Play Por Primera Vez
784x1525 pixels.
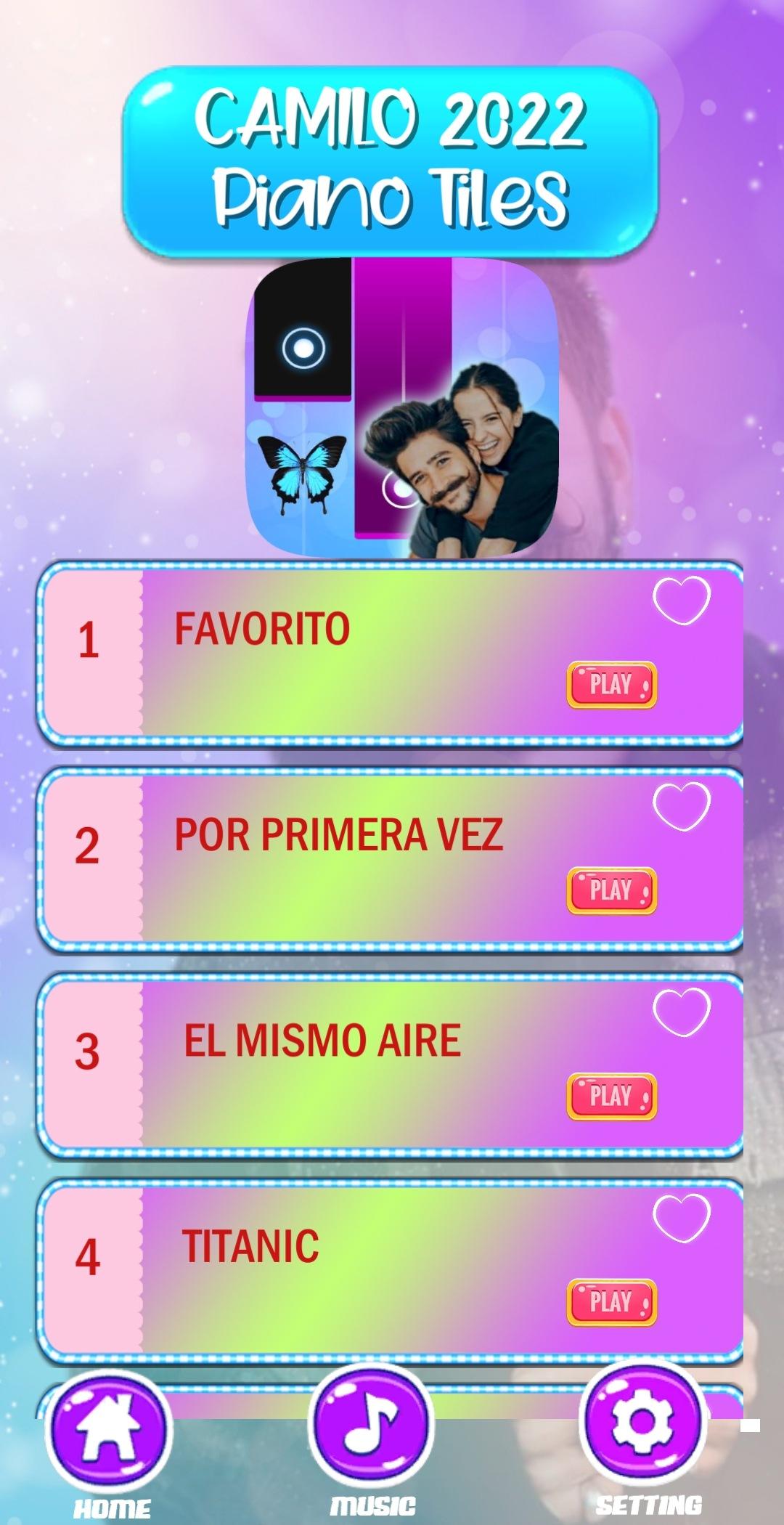(x=611, y=890)
